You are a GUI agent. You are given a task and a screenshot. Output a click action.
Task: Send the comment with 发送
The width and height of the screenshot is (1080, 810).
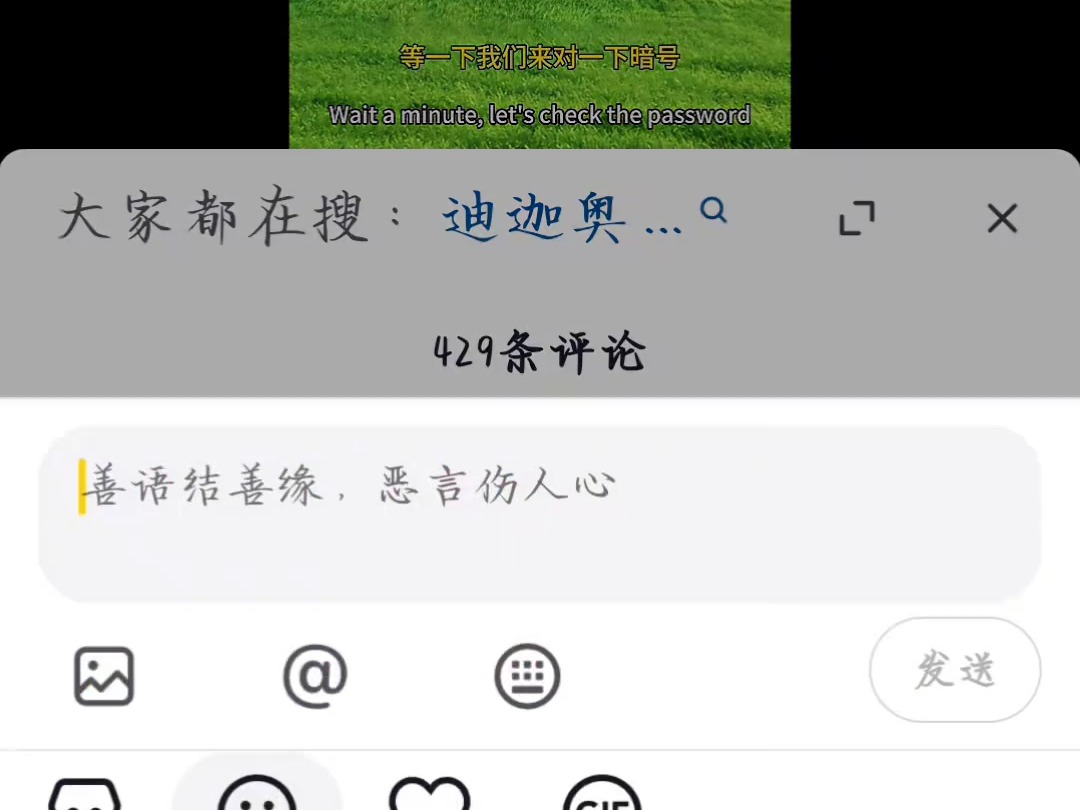click(x=955, y=670)
